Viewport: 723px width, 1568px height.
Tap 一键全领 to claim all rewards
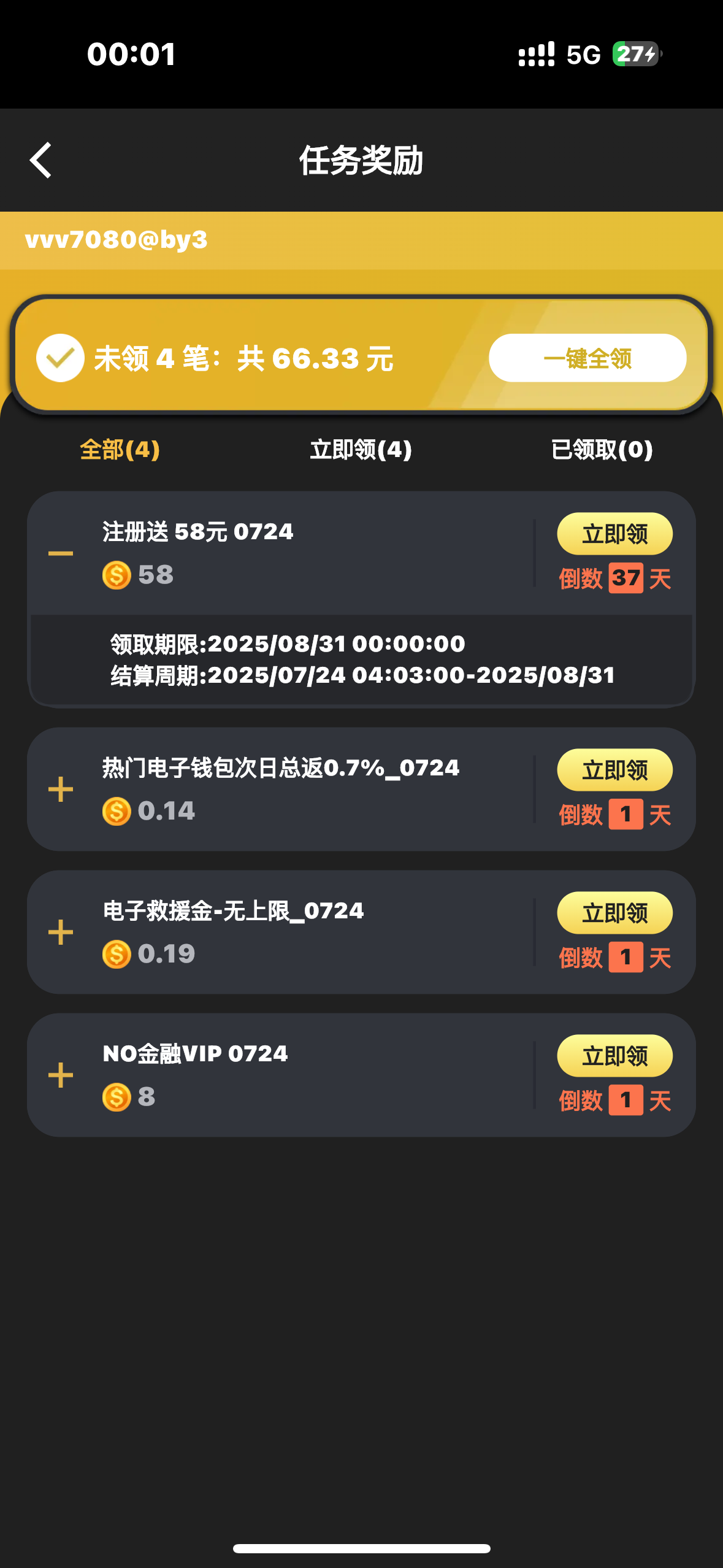tap(587, 358)
